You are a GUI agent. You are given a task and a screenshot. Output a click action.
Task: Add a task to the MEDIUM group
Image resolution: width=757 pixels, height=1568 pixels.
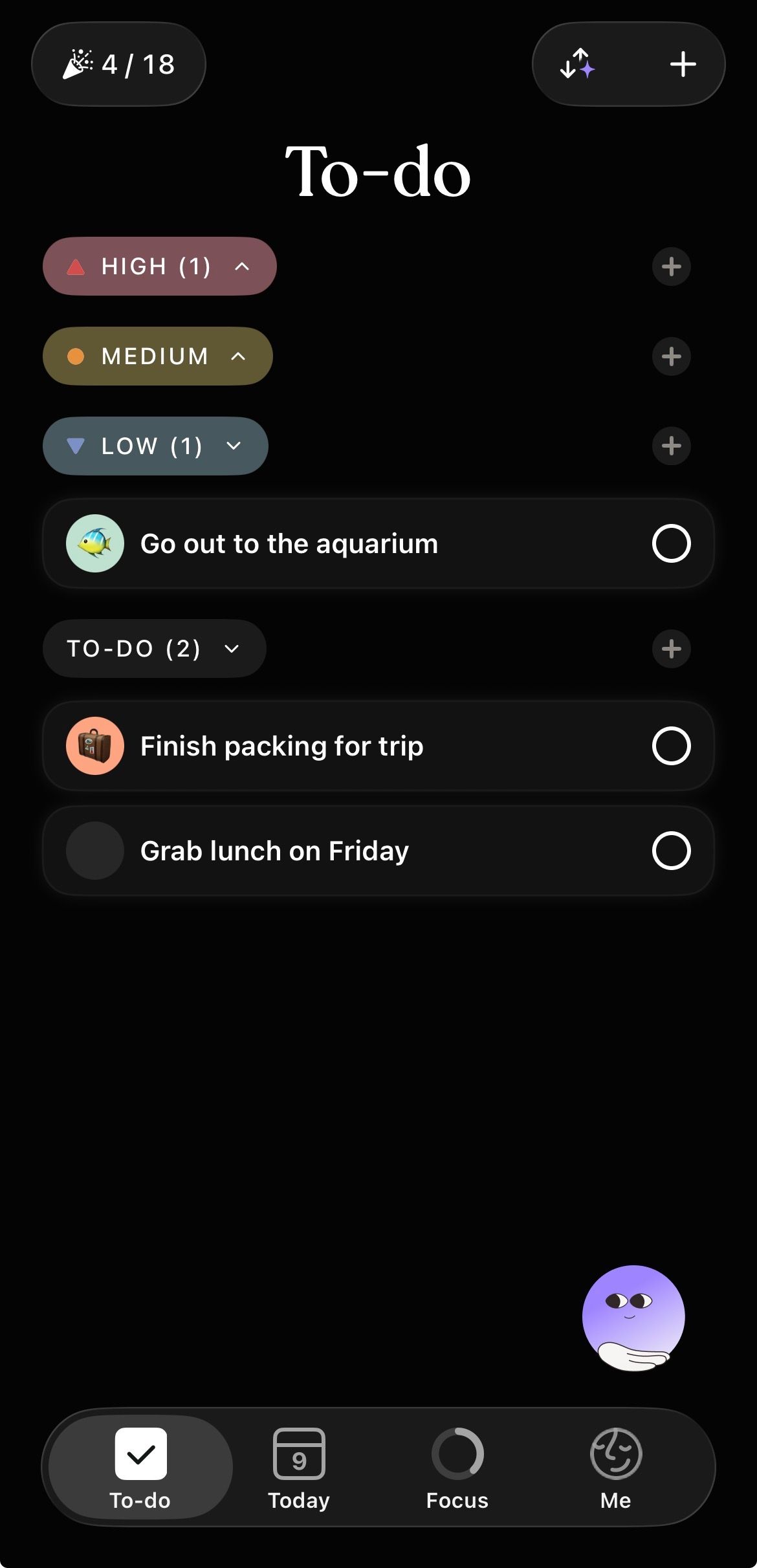pyautogui.click(x=671, y=356)
